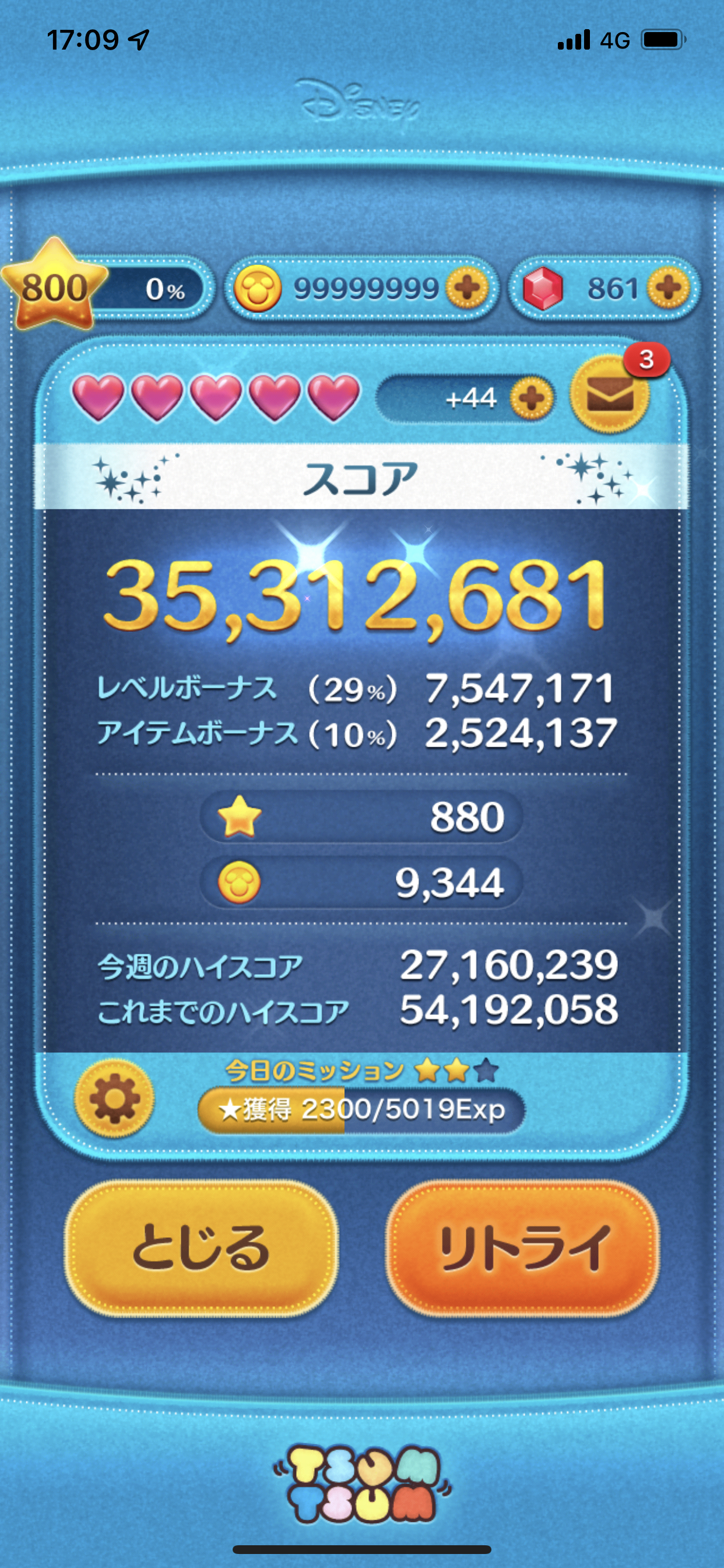Open today's mission progress bar
This screenshot has width=724, height=1568.
pyautogui.click(x=361, y=1110)
